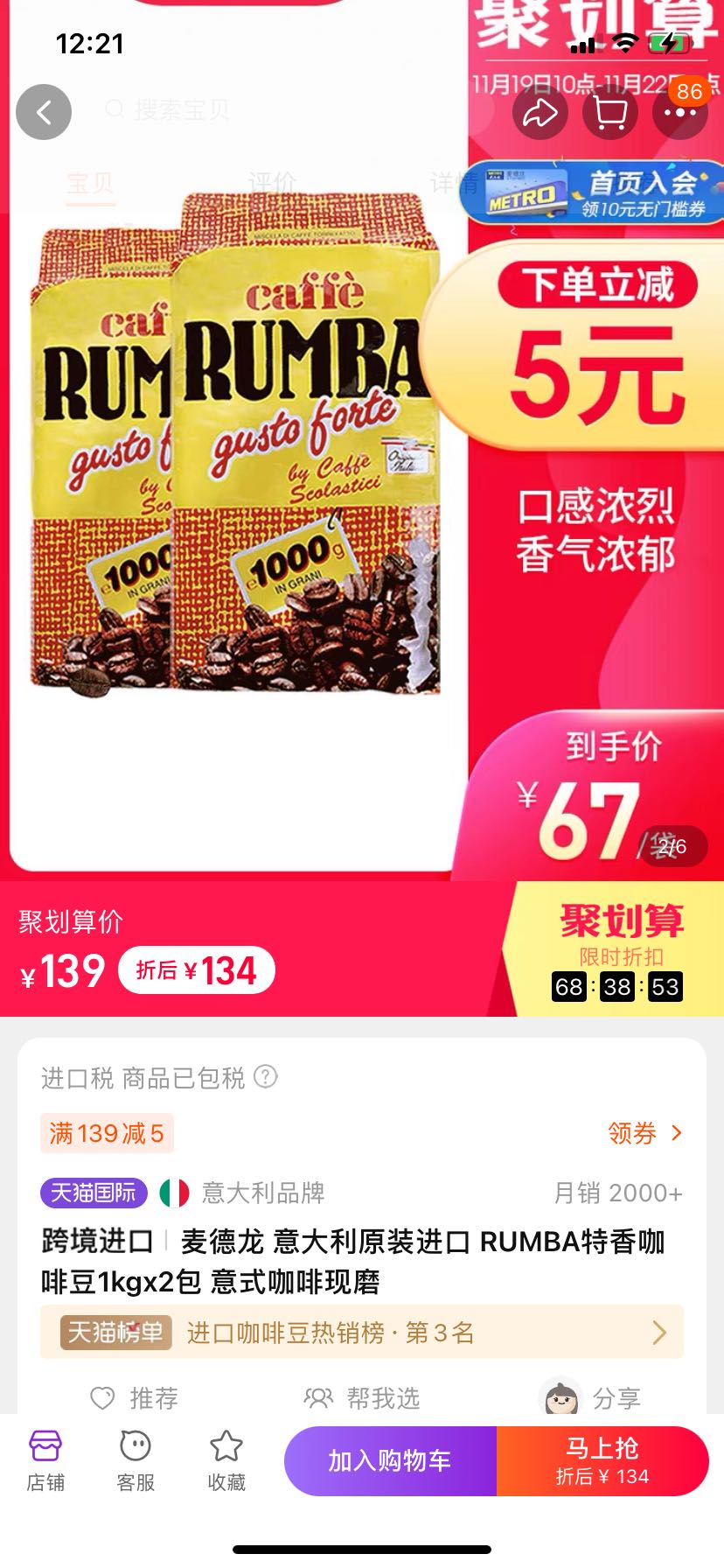
Task: Open the more options menu with badge 86
Action: (x=680, y=112)
